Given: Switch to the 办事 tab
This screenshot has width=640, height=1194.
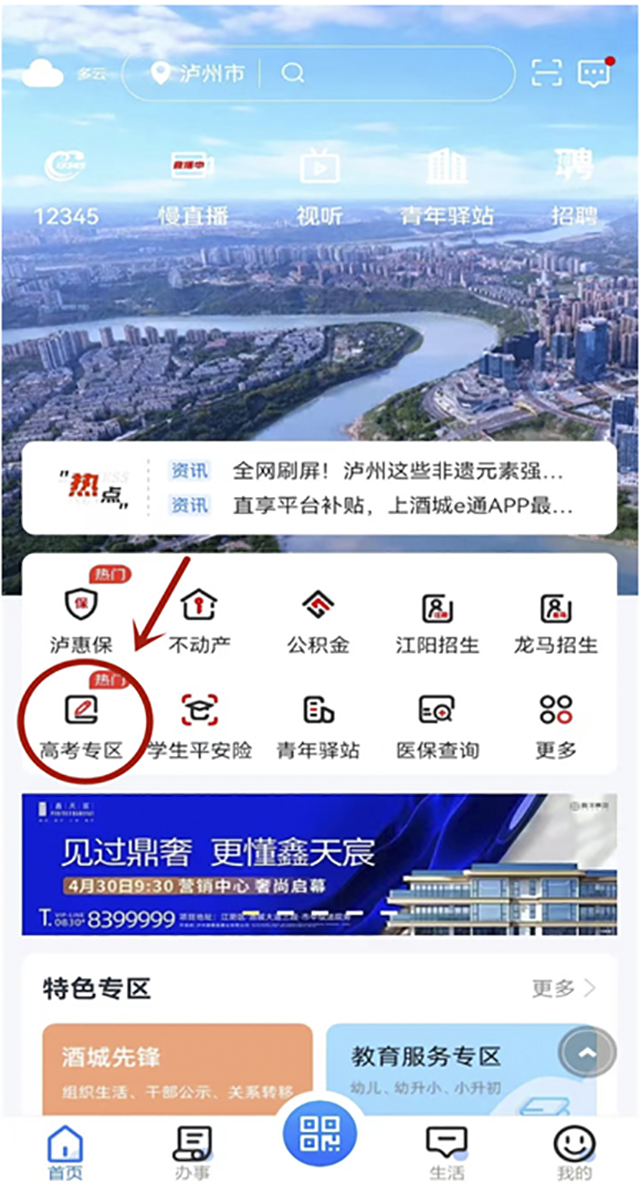Looking at the screenshot, I should tap(192, 1152).
